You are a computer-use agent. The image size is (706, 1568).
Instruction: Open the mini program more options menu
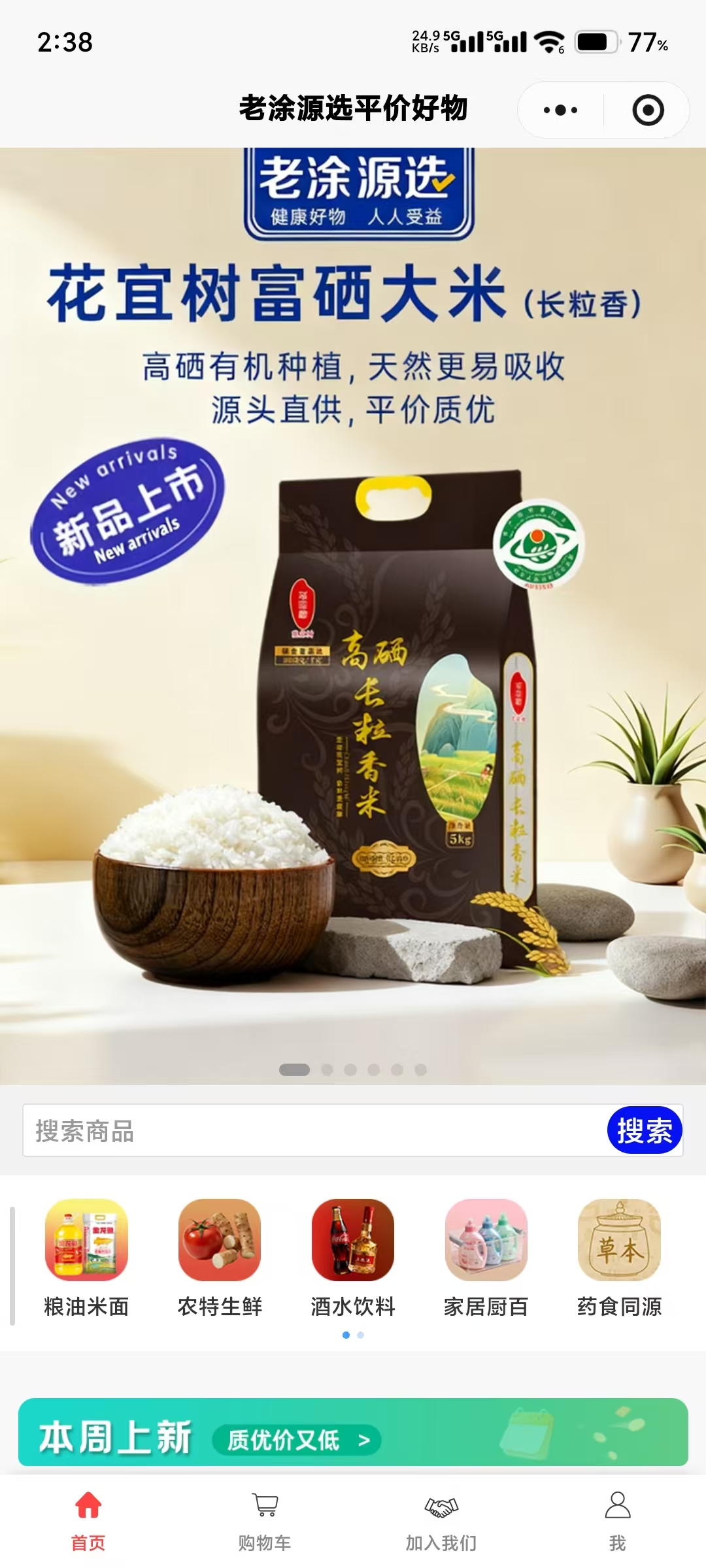(x=560, y=110)
